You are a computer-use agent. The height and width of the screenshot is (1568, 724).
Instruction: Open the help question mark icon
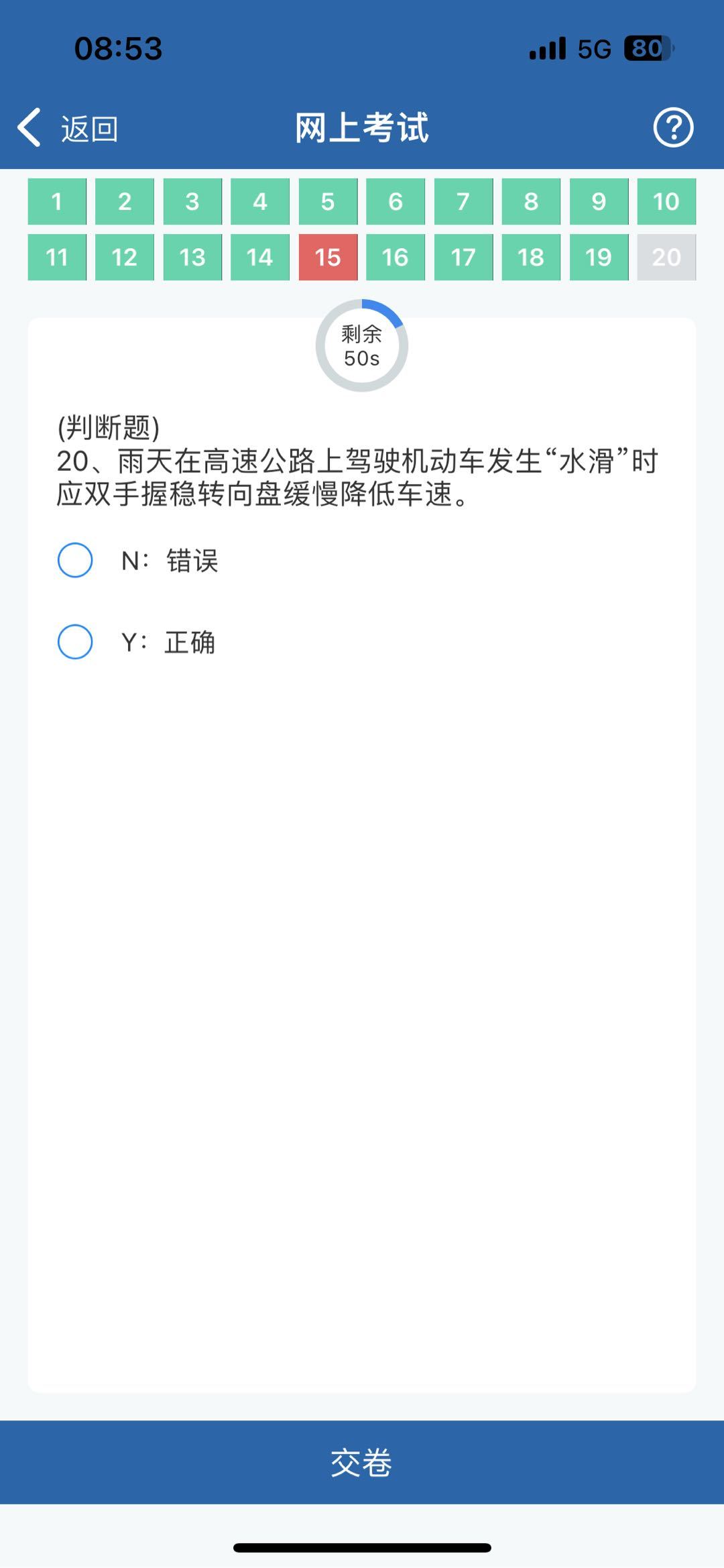coord(672,127)
